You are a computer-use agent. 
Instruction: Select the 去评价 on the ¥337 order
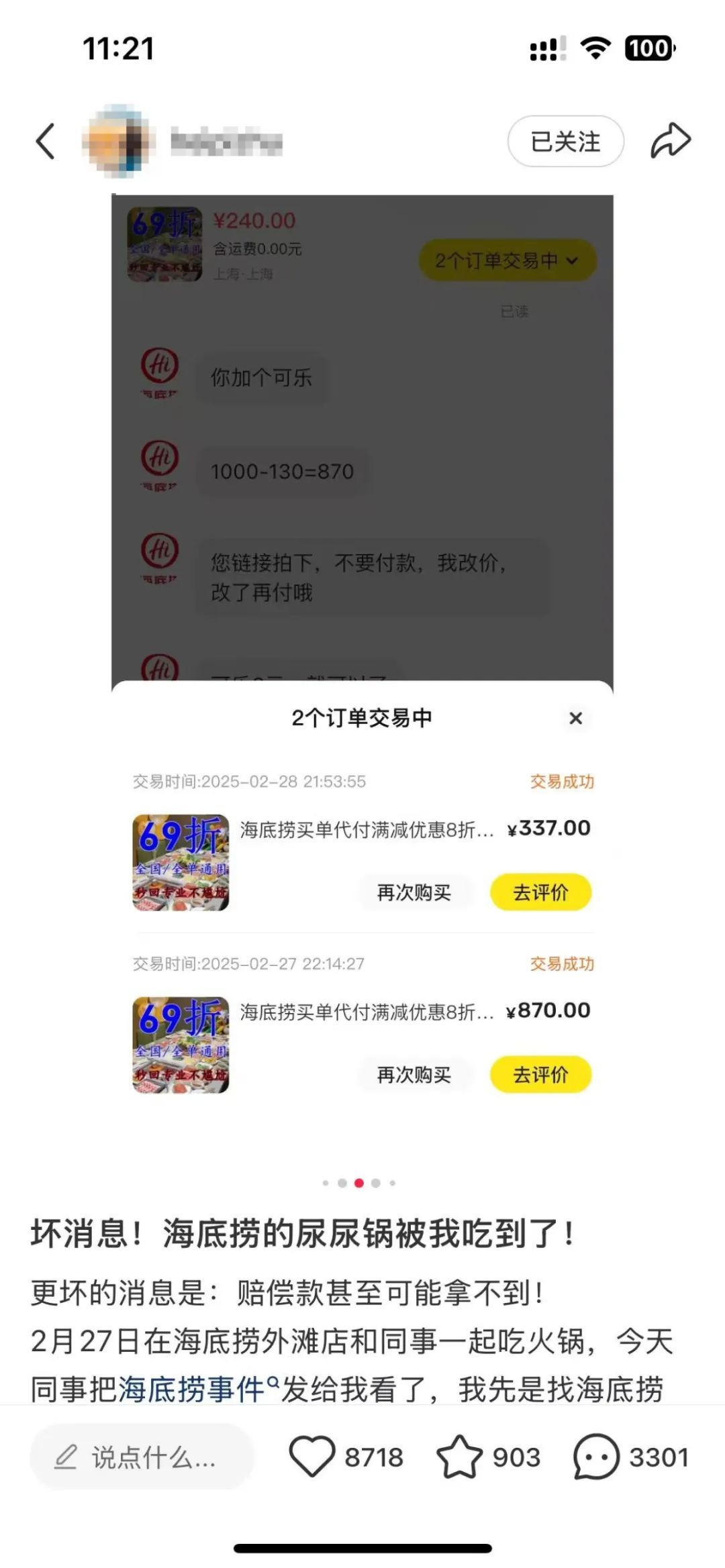click(x=541, y=892)
